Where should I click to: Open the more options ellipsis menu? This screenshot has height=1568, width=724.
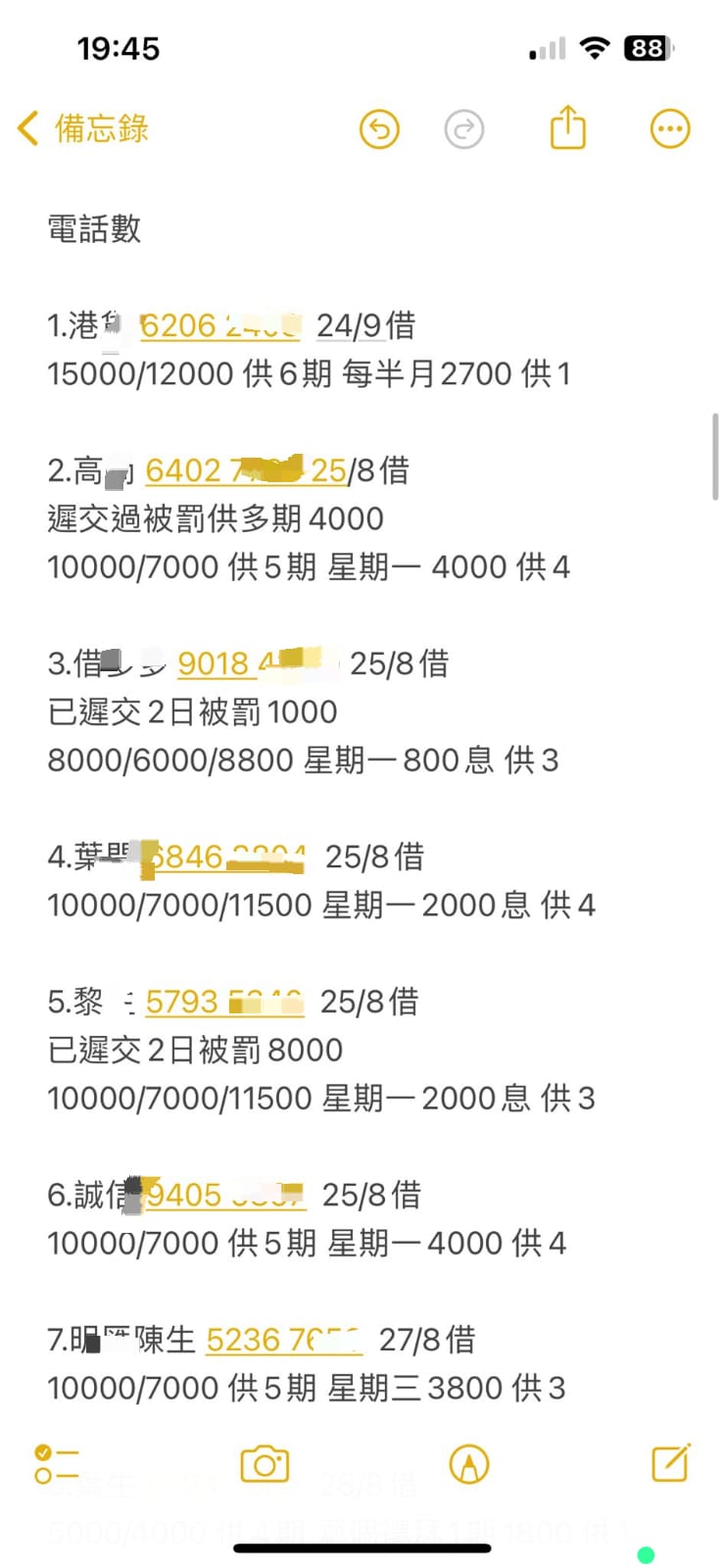(x=670, y=128)
